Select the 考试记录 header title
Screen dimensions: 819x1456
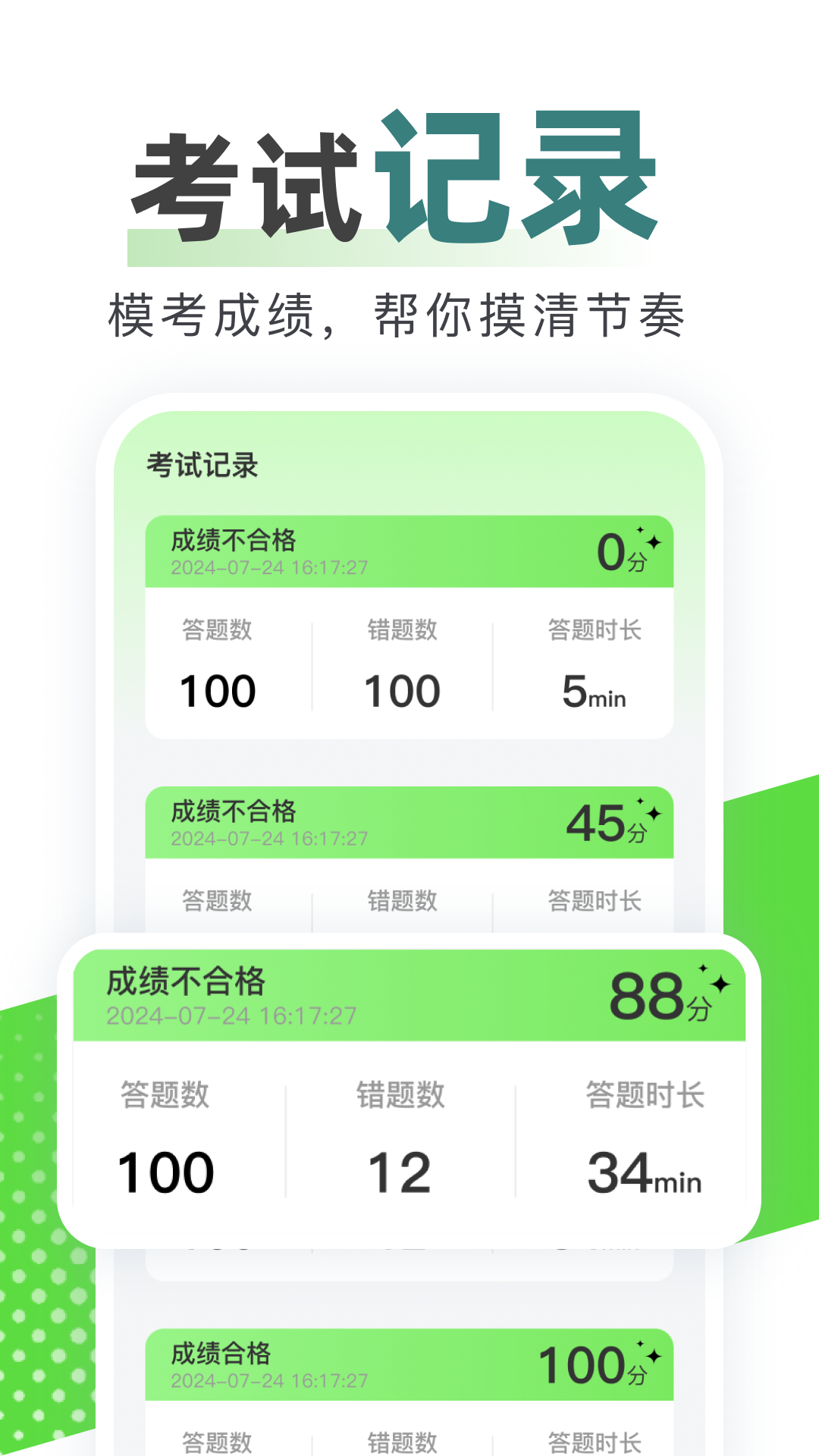click(202, 467)
